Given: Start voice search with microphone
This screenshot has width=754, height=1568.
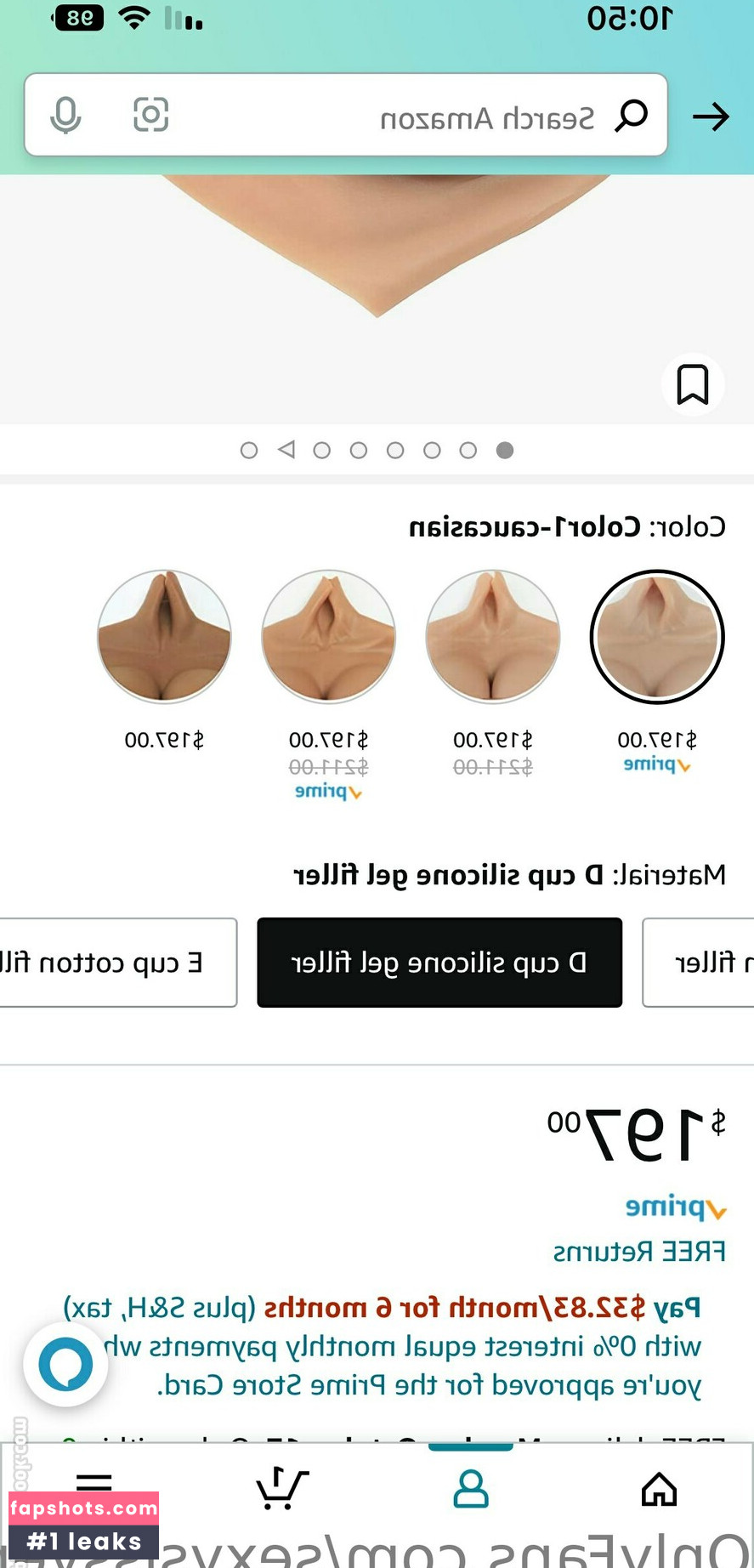Looking at the screenshot, I should coord(65,115).
